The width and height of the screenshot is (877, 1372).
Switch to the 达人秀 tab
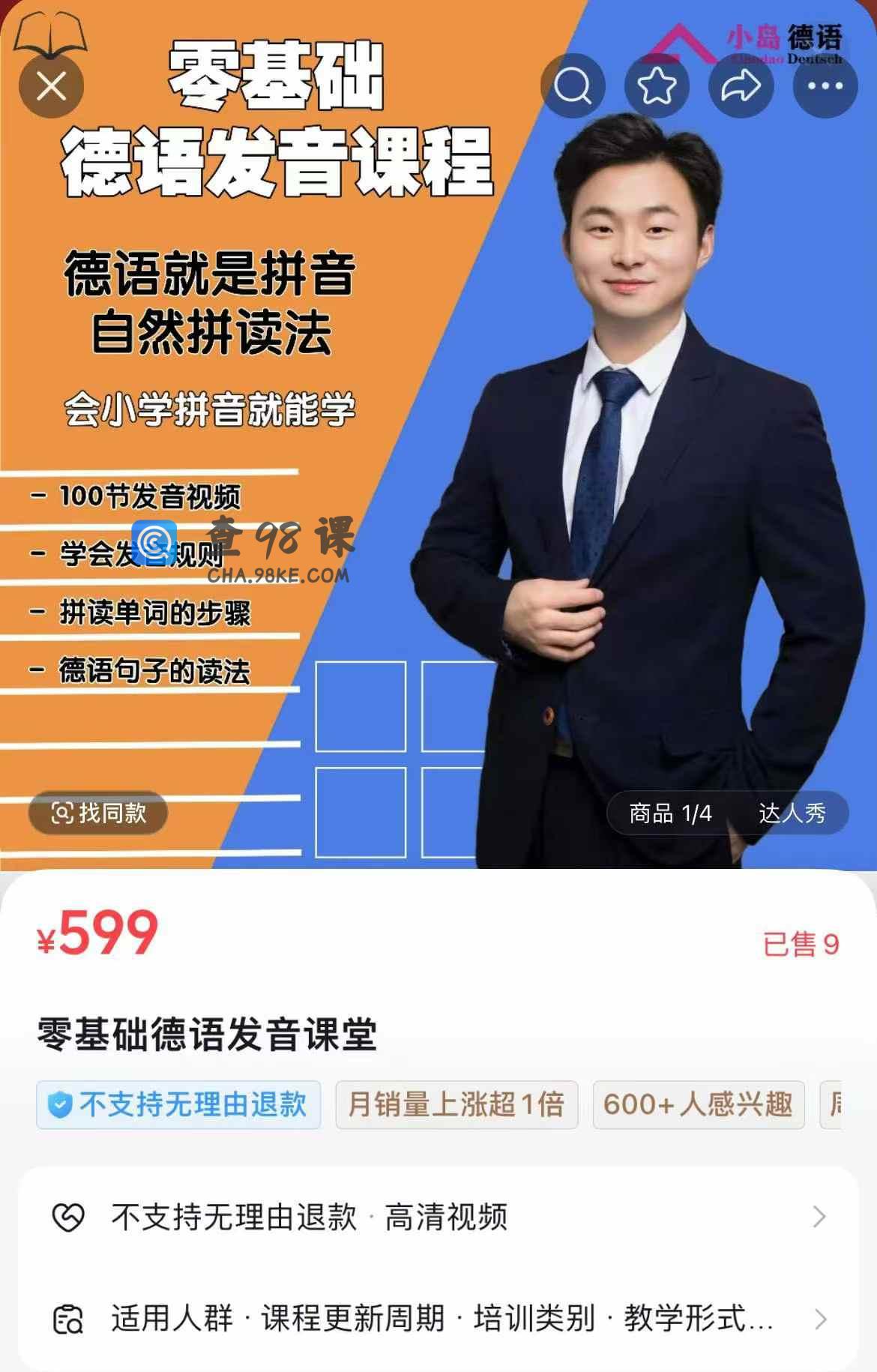point(792,813)
